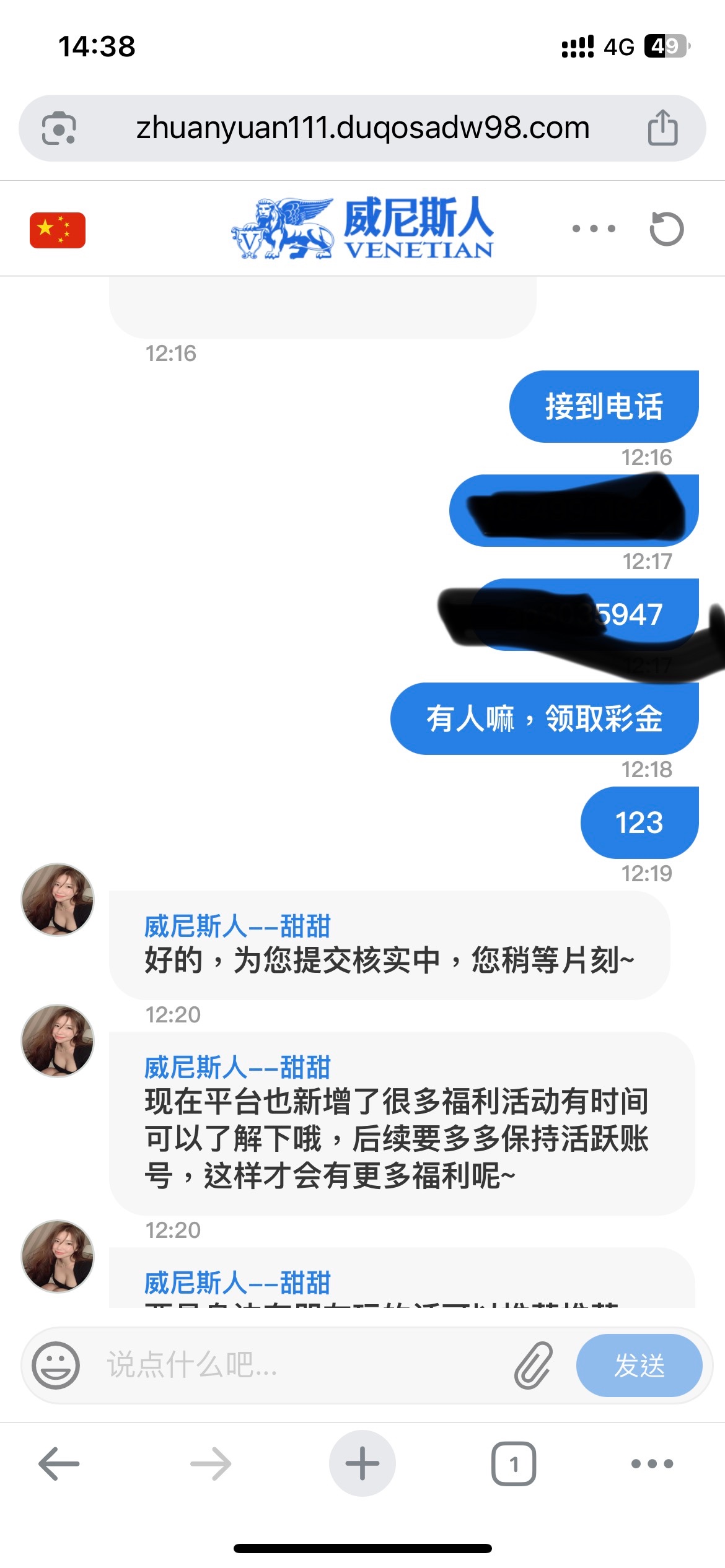Open the emoji picker
725x1568 pixels.
(56, 1365)
